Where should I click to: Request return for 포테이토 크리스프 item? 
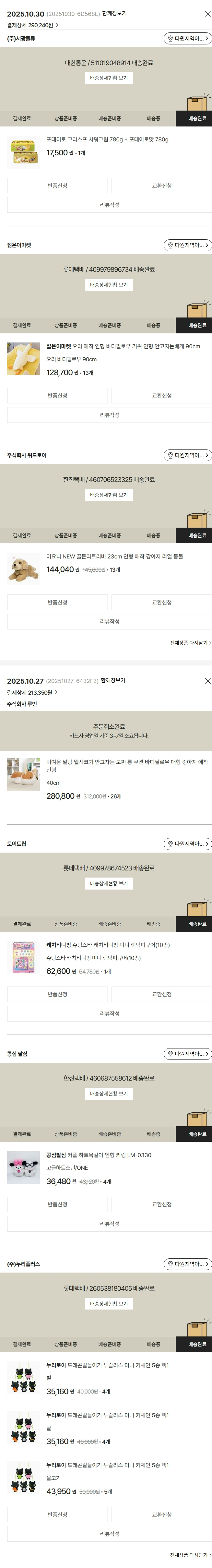[x=57, y=186]
